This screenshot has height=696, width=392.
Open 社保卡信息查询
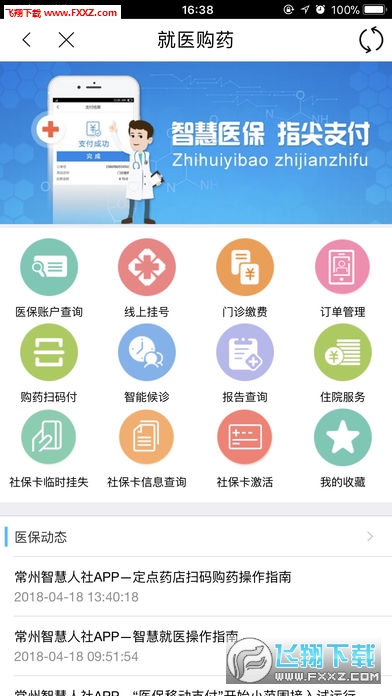pos(147,449)
